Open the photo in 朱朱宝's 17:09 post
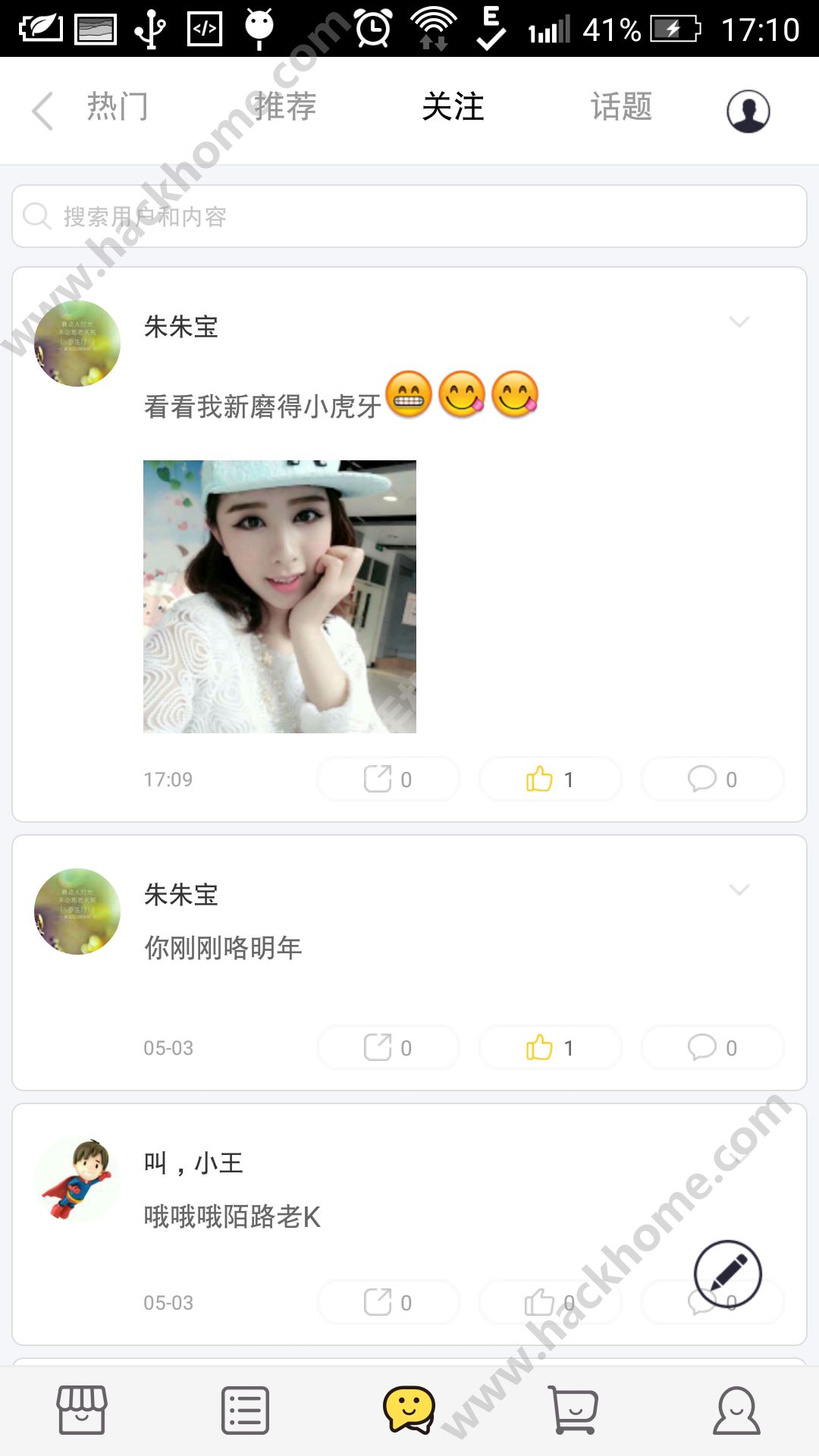Viewport: 819px width, 1456px height. point(280,596)
